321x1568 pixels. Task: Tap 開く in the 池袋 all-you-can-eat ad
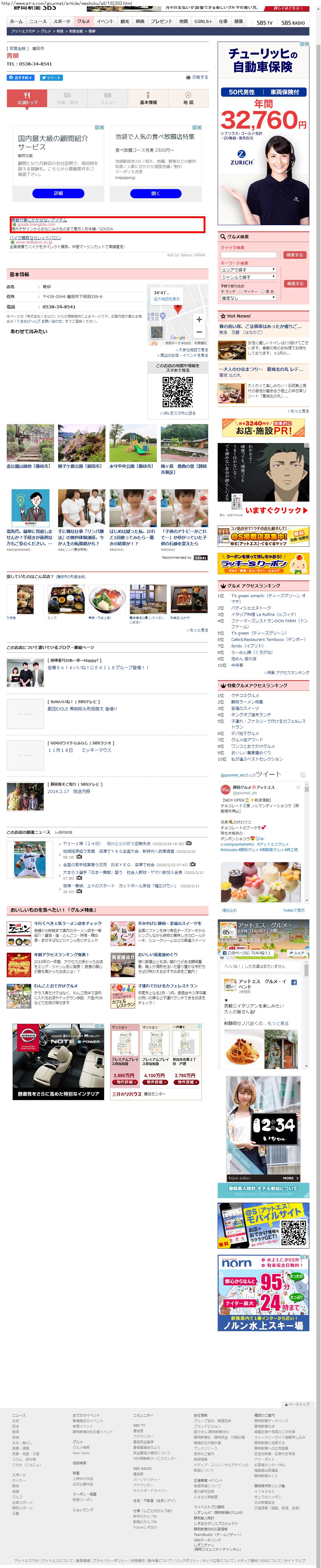click(156, 194)
